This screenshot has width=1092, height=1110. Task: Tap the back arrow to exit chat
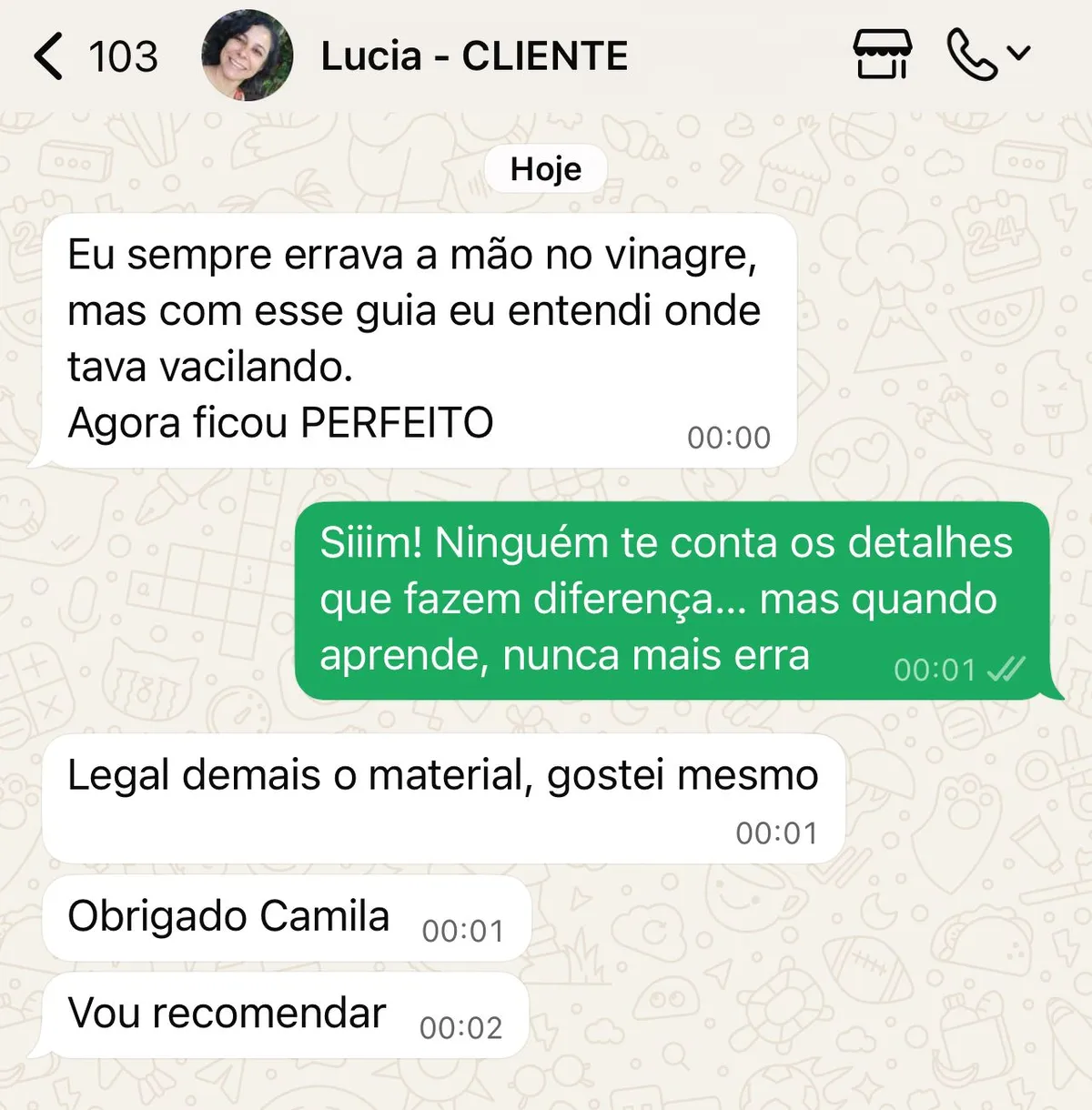pyautogui.click(x=45, y=55)
